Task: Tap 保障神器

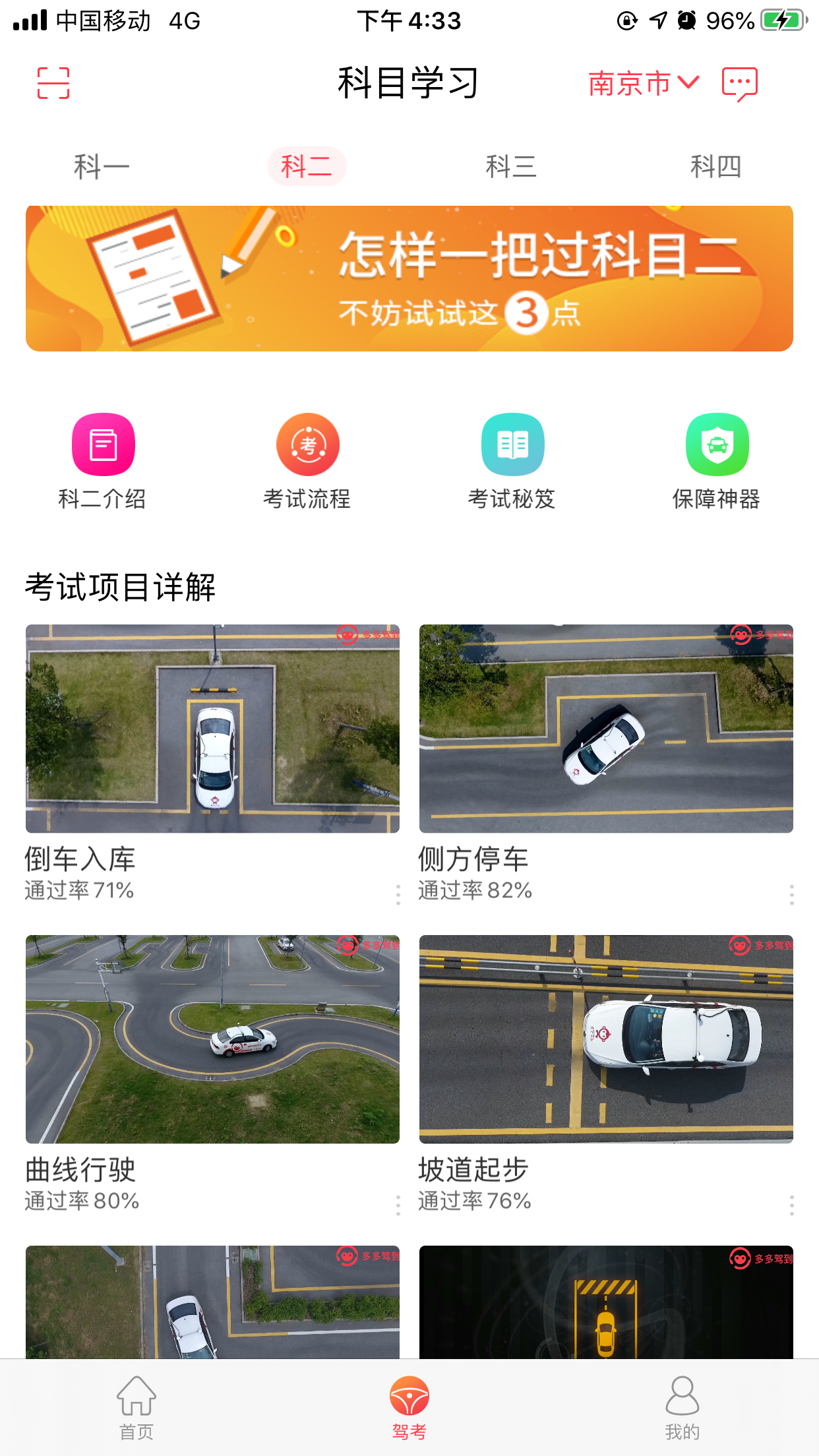Action: point(717,461)
